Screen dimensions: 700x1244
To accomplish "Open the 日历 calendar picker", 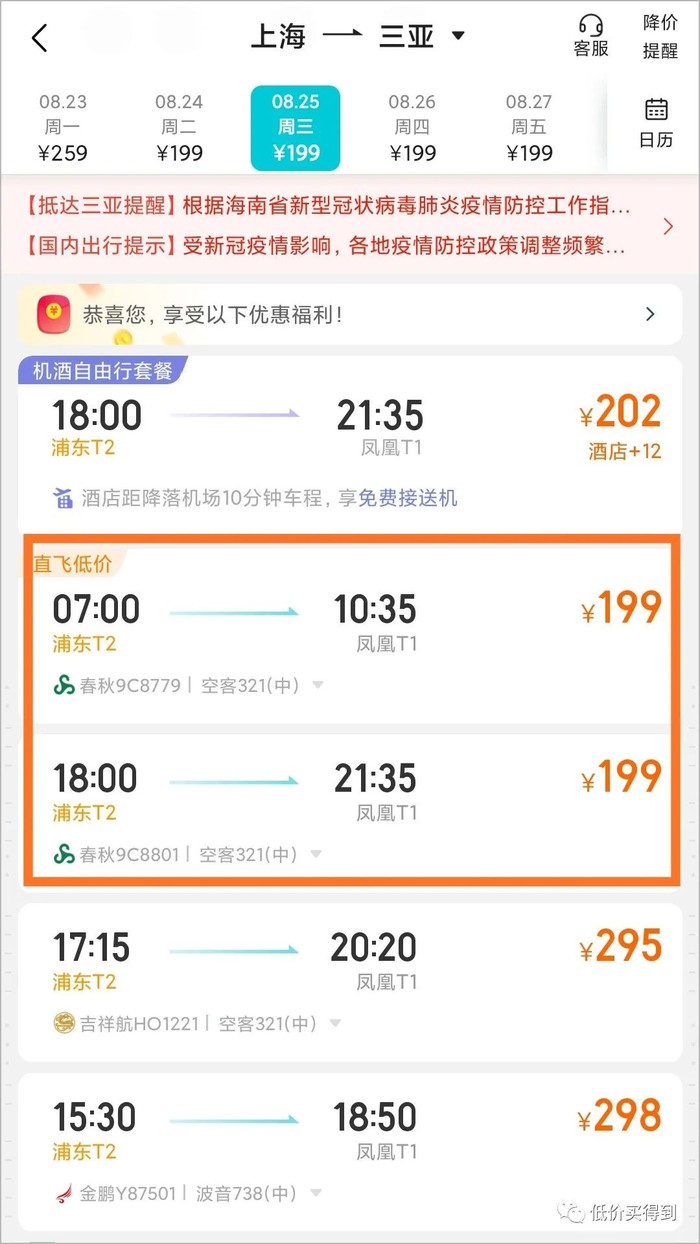I will [x=656, y=123].
